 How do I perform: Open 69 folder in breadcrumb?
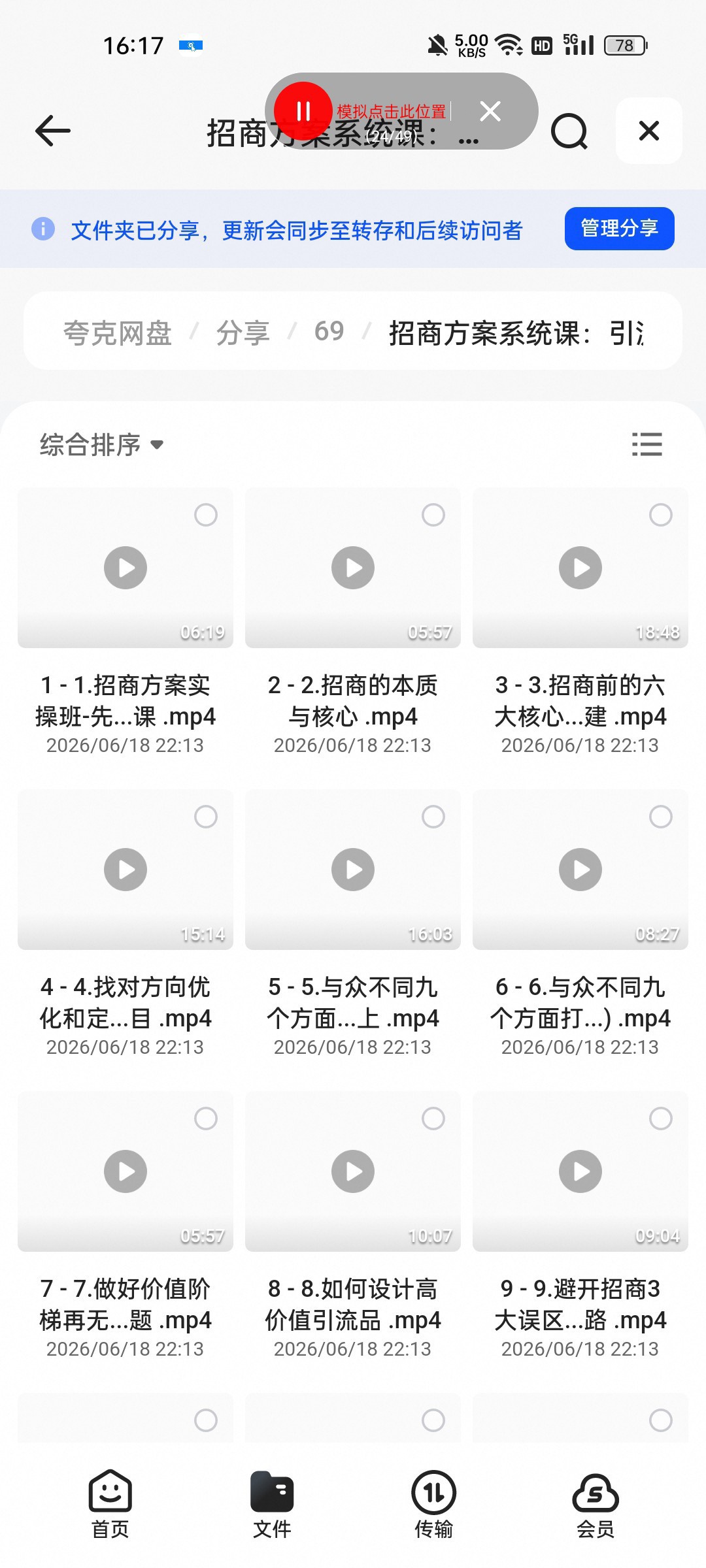[329, 331]
